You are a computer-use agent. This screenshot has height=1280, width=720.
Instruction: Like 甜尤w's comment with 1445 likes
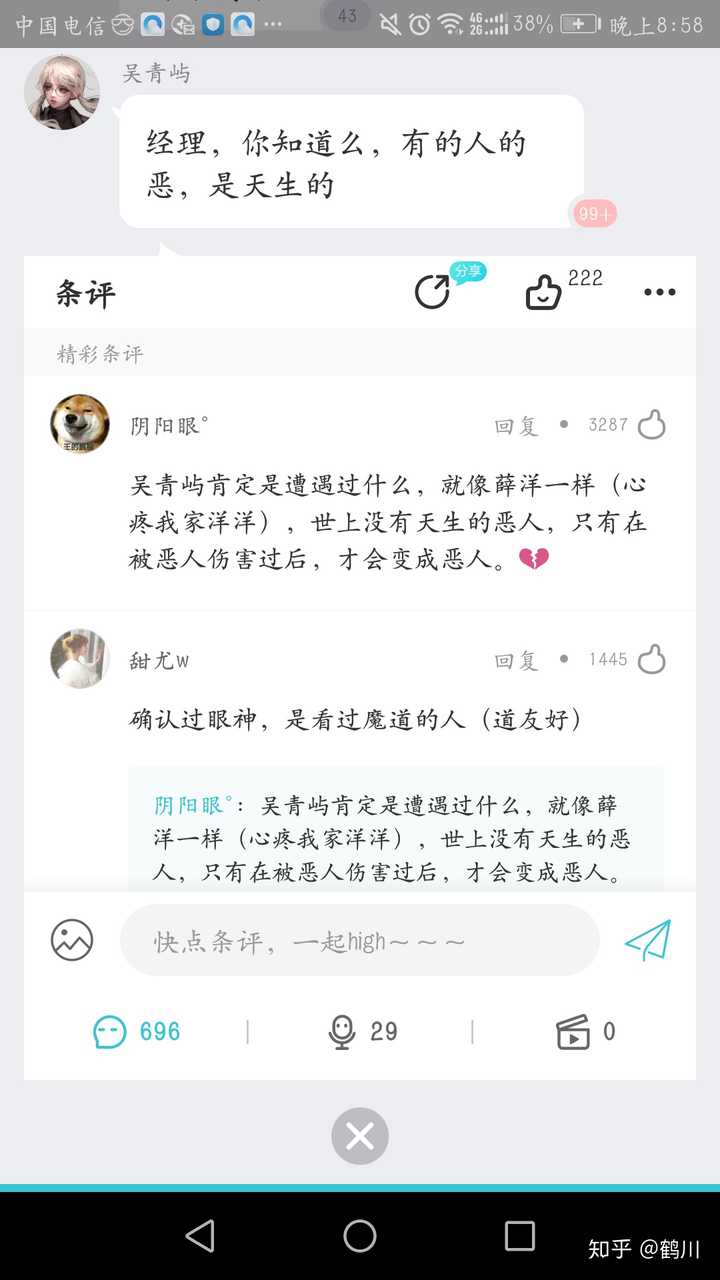coord(652,660)
